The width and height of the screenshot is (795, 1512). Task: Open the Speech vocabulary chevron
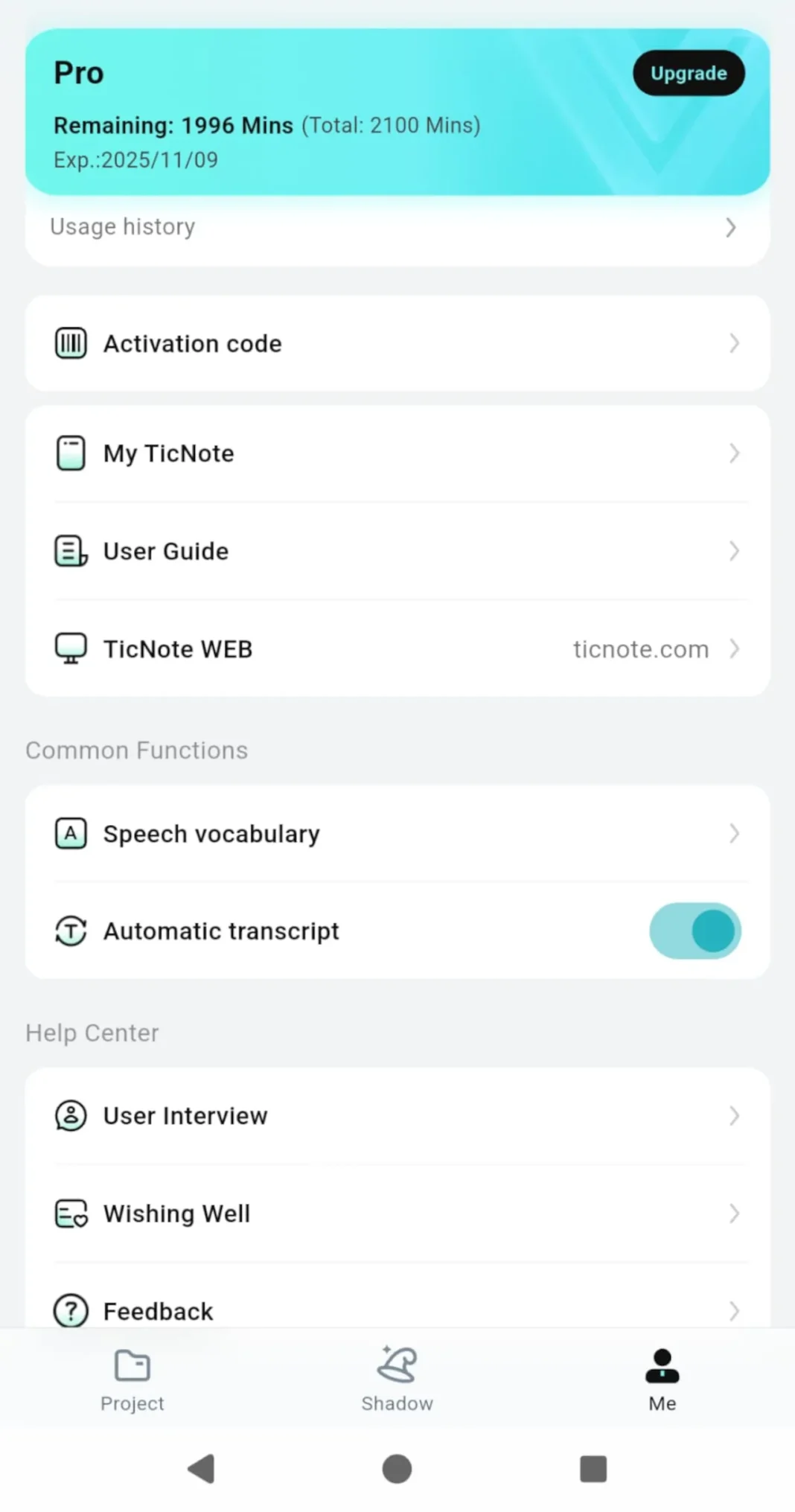coord(734,834)
